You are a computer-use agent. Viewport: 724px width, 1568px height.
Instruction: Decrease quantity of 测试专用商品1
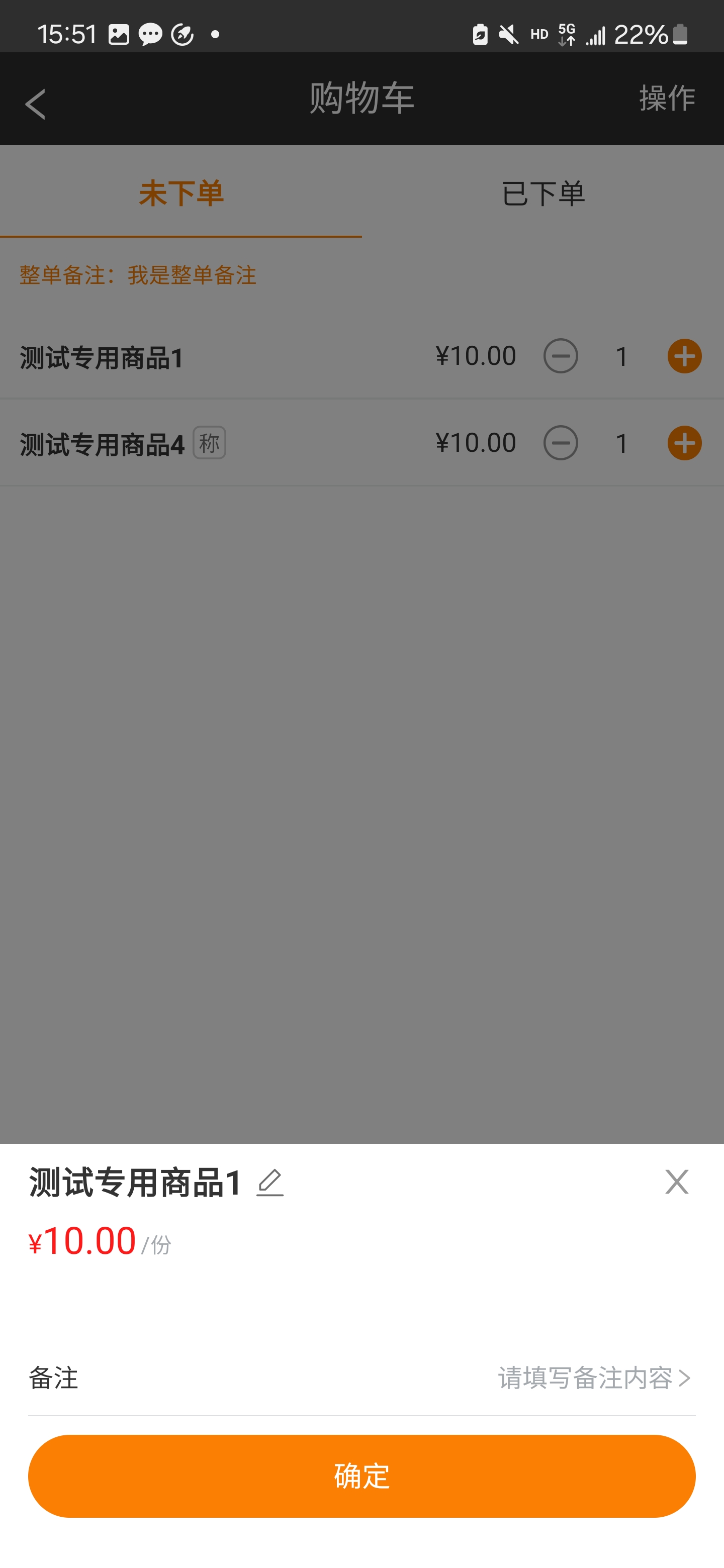coord(560,356)
